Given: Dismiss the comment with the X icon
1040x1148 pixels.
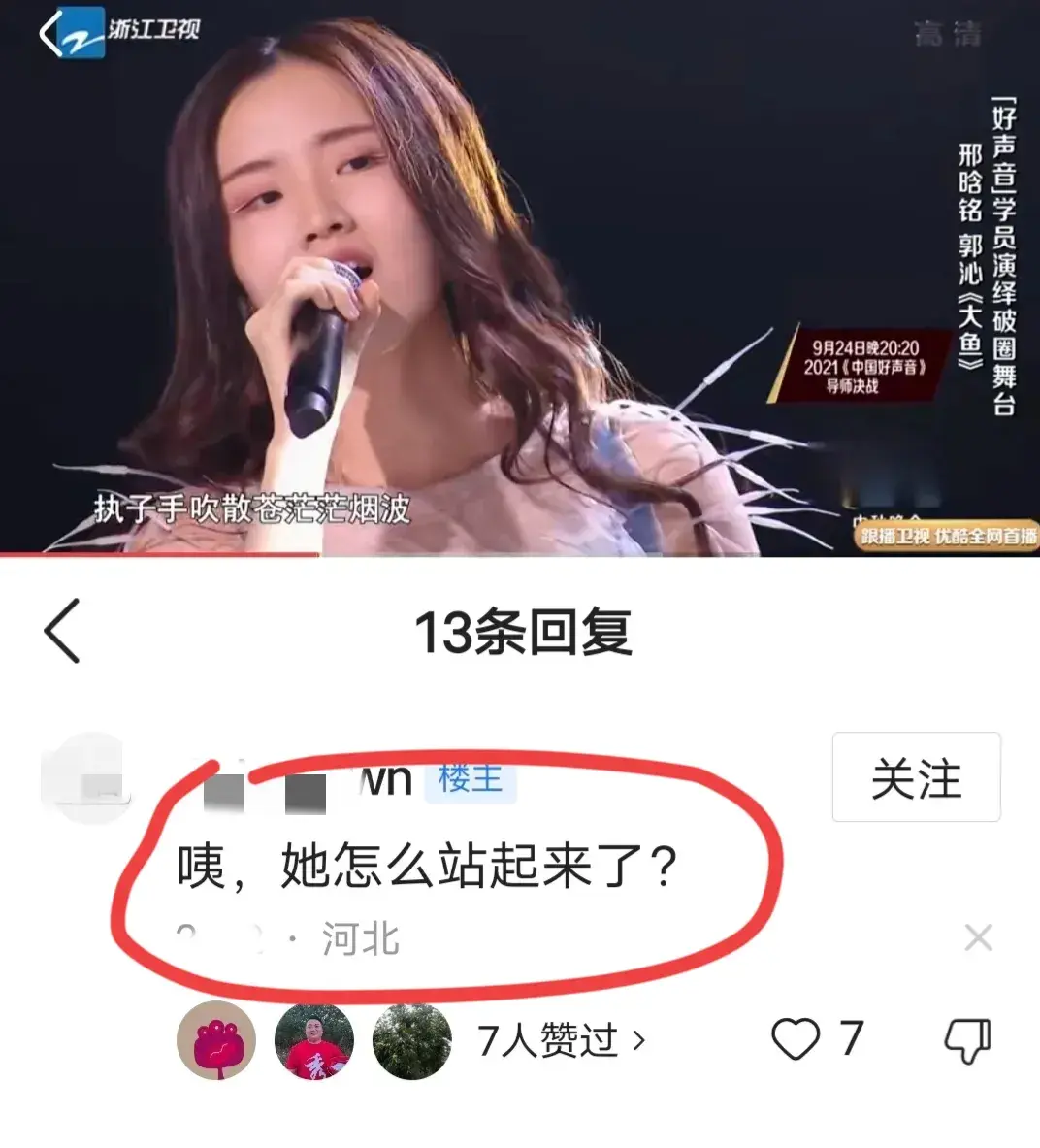Looking at the screenshot, I should pyautogui.click(x=978, y=937).
